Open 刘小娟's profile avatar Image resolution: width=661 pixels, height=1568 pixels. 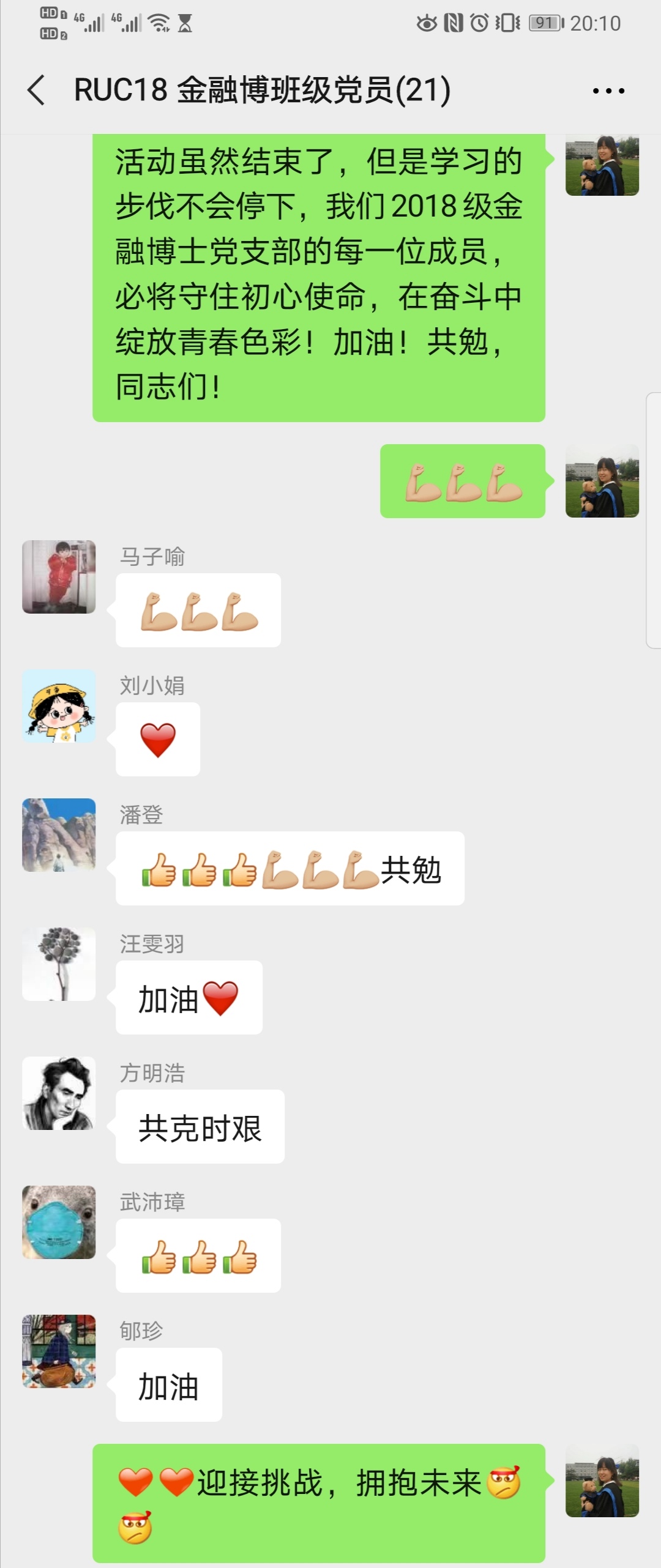tap(59, 706)
